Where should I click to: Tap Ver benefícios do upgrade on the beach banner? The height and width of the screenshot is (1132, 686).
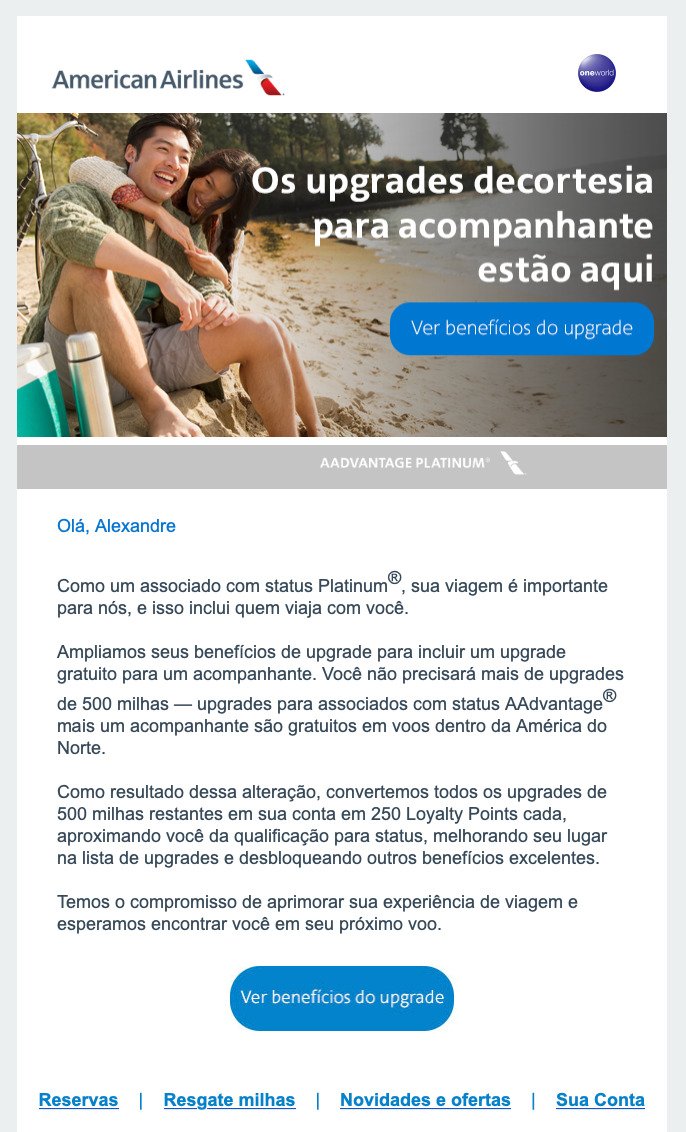pyautogui.click(x=521, y=328)
